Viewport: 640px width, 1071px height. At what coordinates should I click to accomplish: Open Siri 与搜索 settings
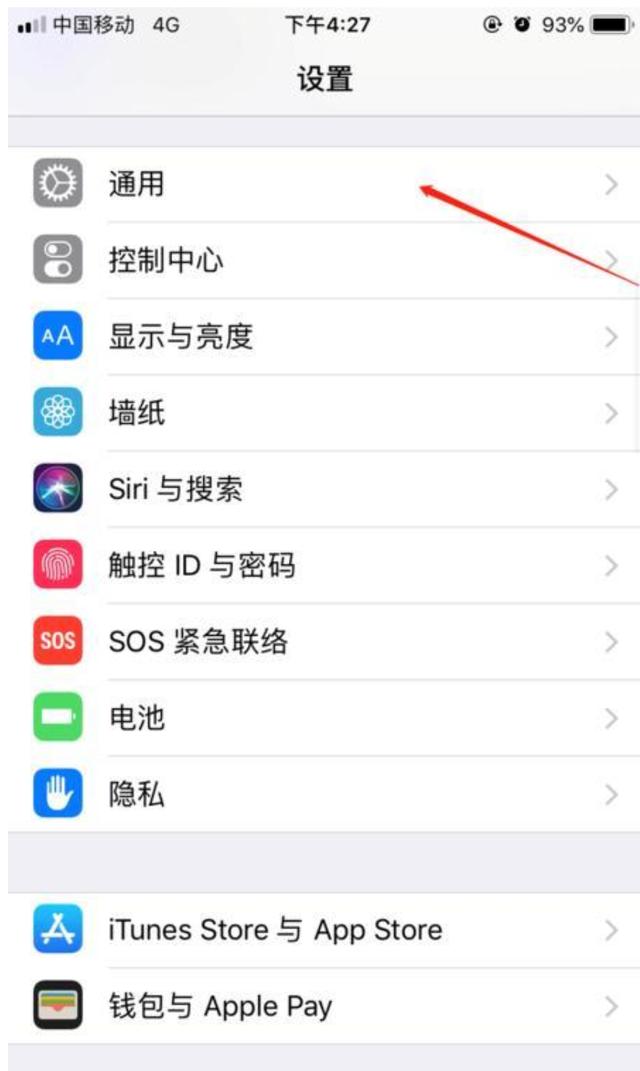(x=175, y=490)
